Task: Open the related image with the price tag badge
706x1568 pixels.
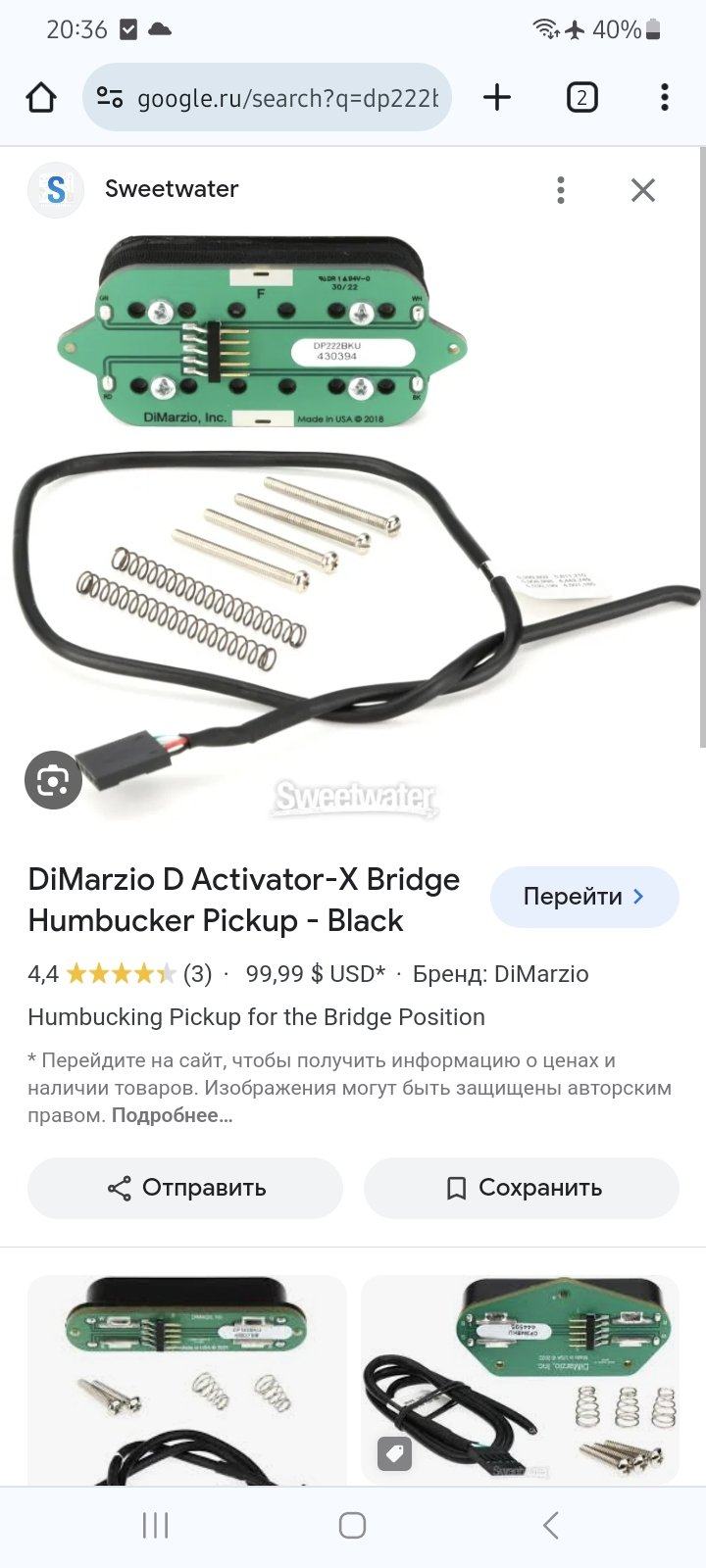Action: point(520,1380)
